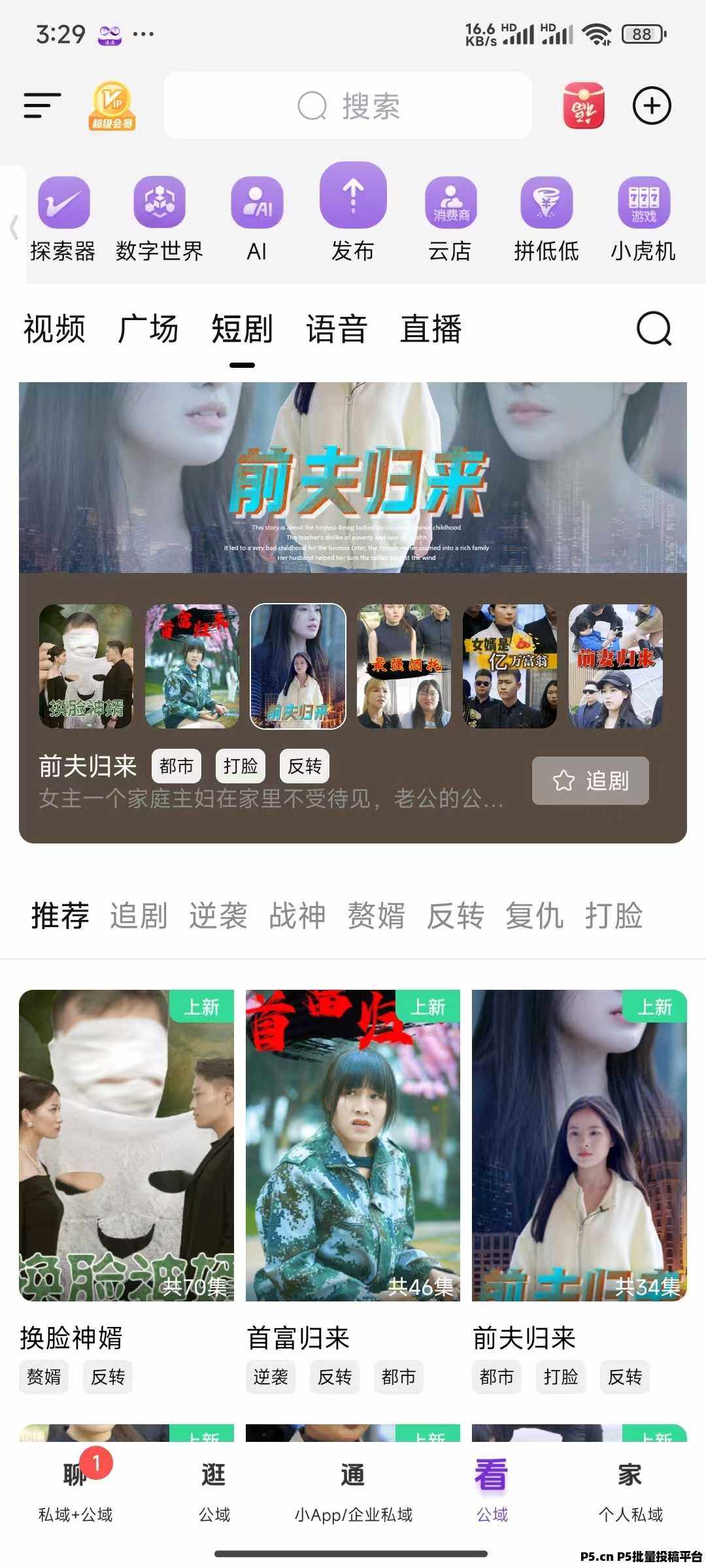Tap 追剧 button to follow 前夫归来
This screenshot has width=706, height=1568.
590,781
